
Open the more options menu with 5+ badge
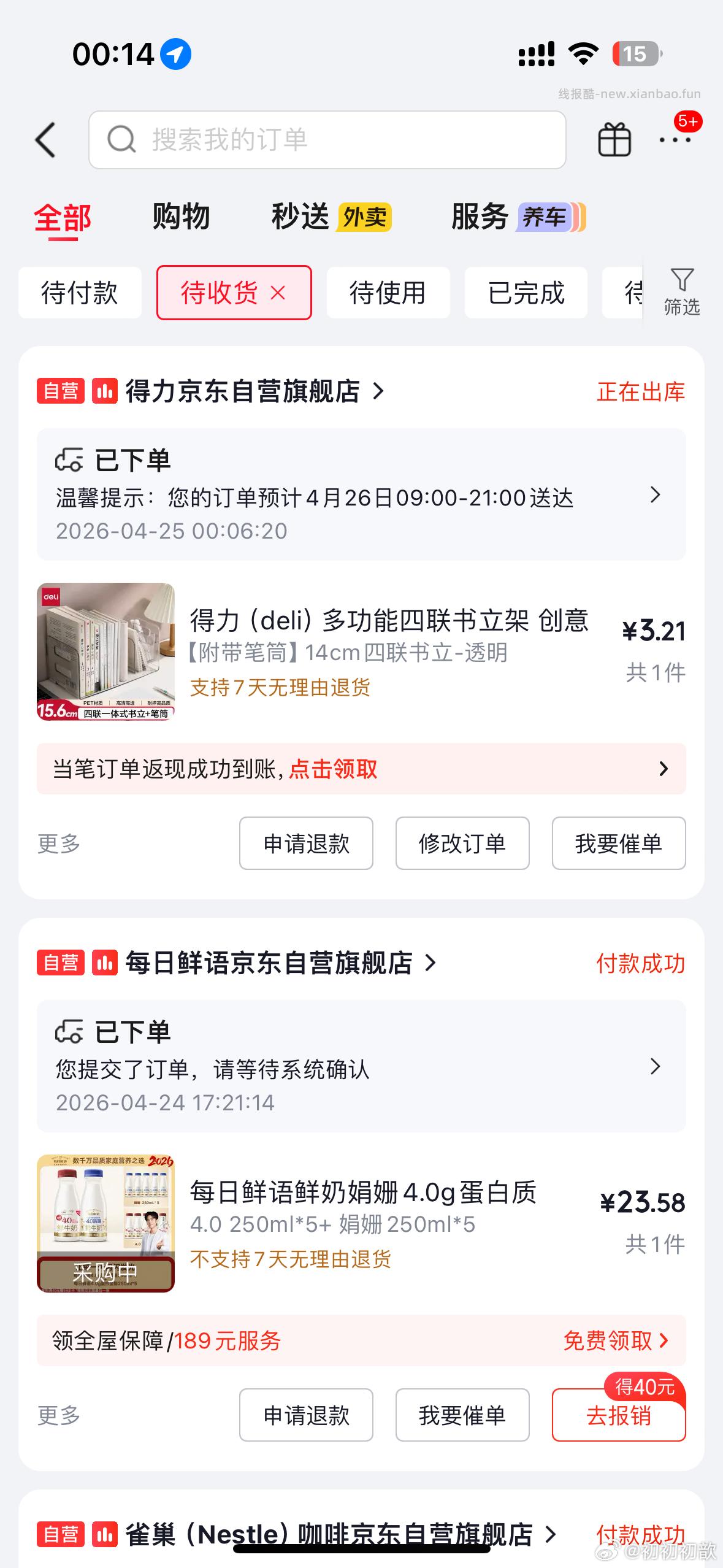[x=675, y=142]
